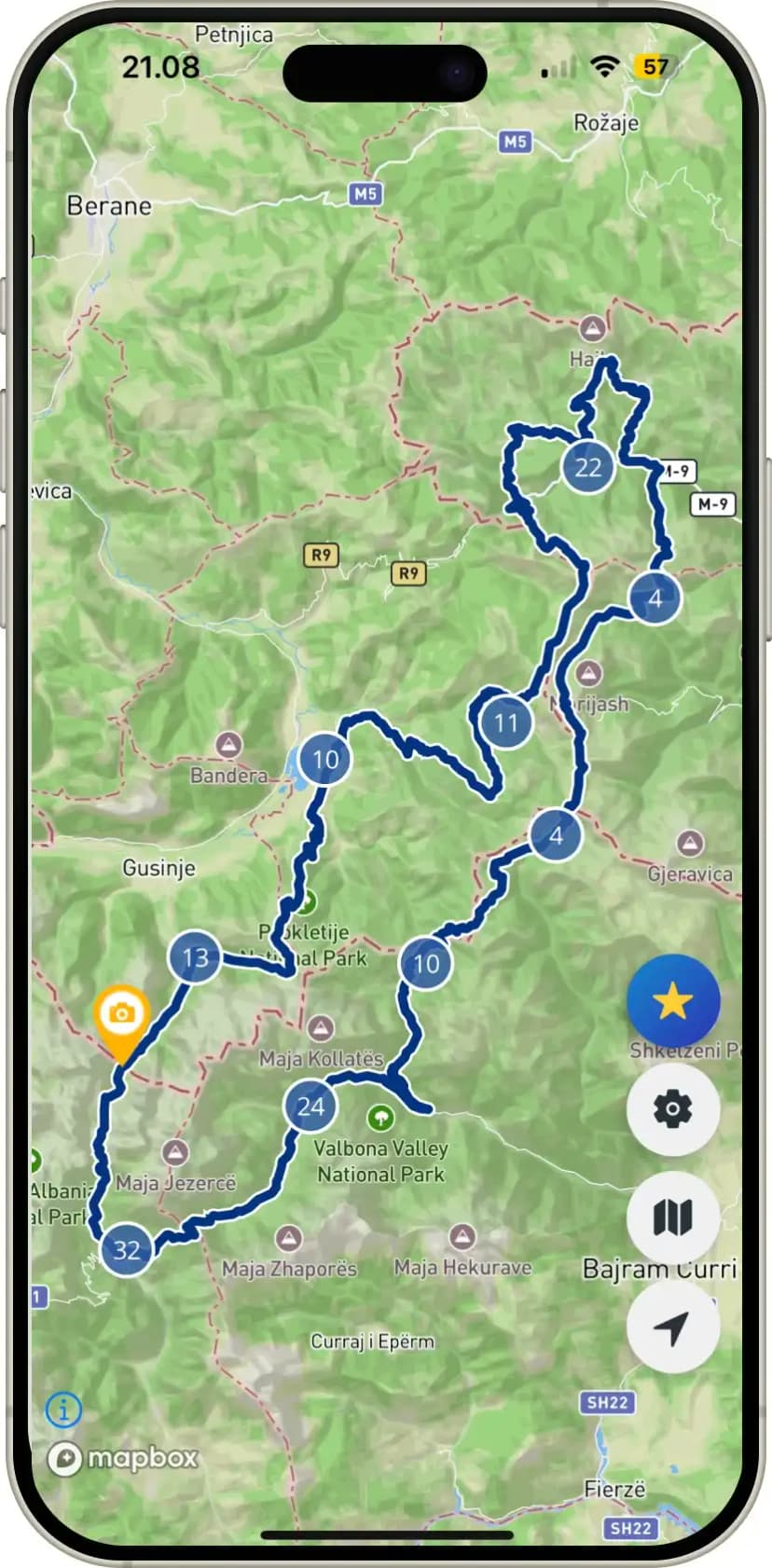Image resolution: width=772 pixels, height=1568 pixels.
Task: Expand the 4 cluster near Gjeravica
Action: [x=556, y=835]
